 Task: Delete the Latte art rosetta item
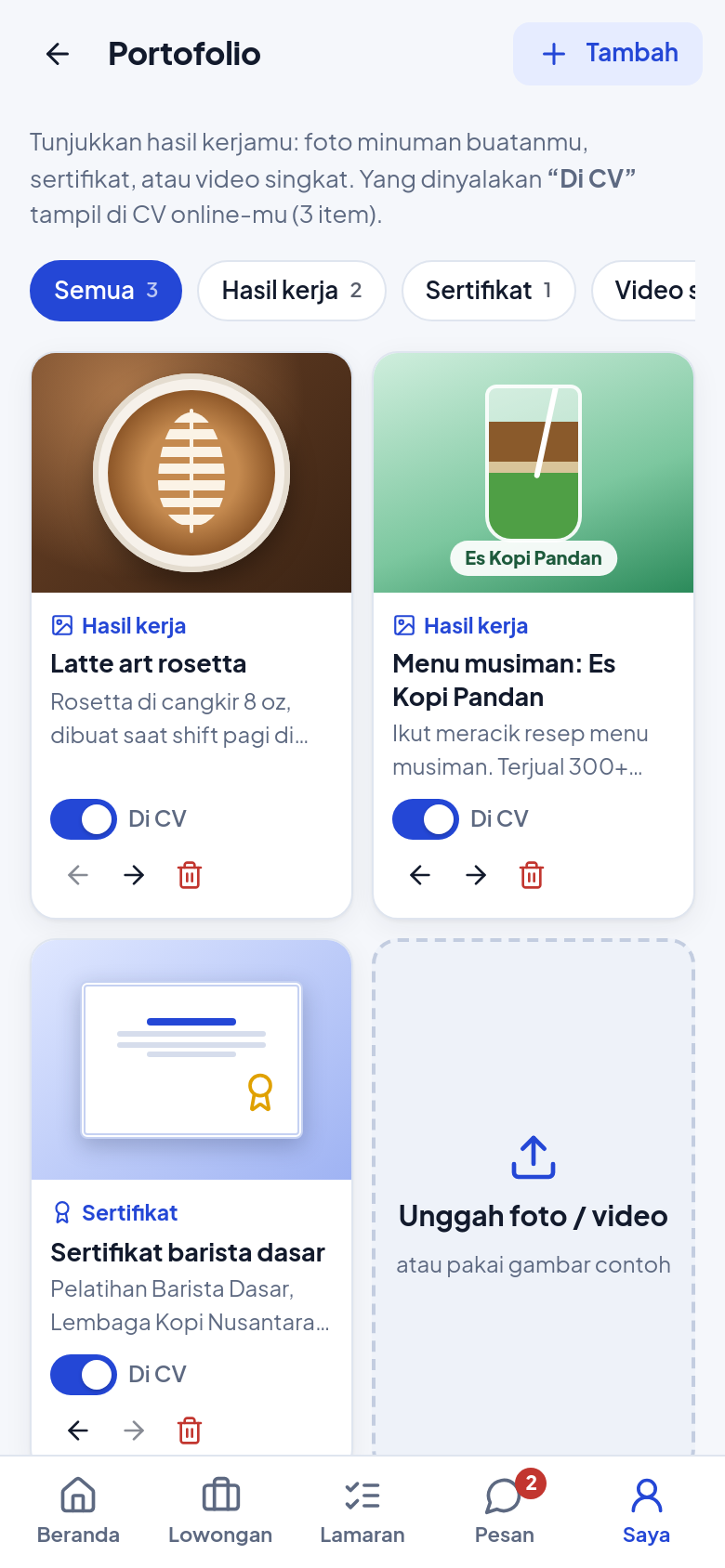pyautogui.click(x=190, y=875)
